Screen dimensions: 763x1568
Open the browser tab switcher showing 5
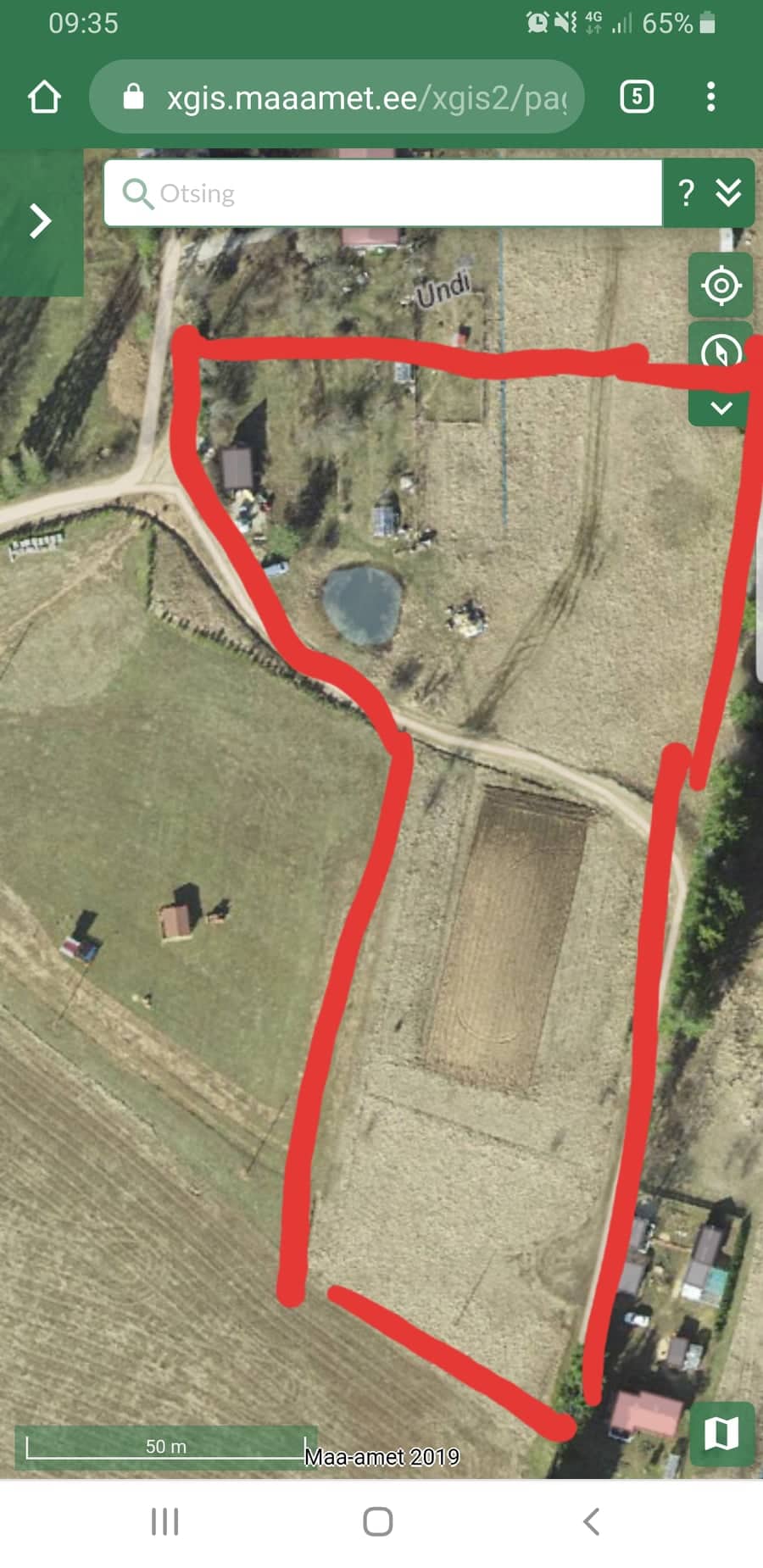click(x=637, y=97)
